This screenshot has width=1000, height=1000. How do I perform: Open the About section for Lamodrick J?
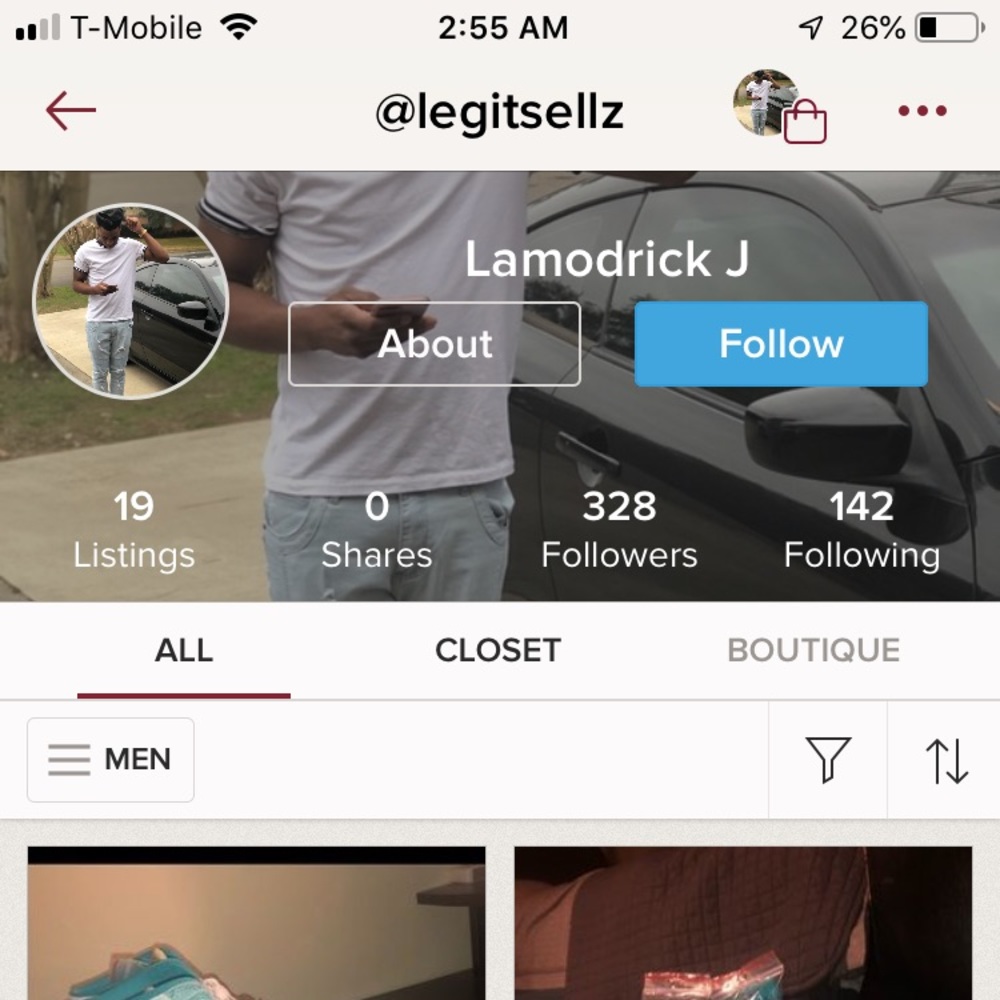pos(434,344)
